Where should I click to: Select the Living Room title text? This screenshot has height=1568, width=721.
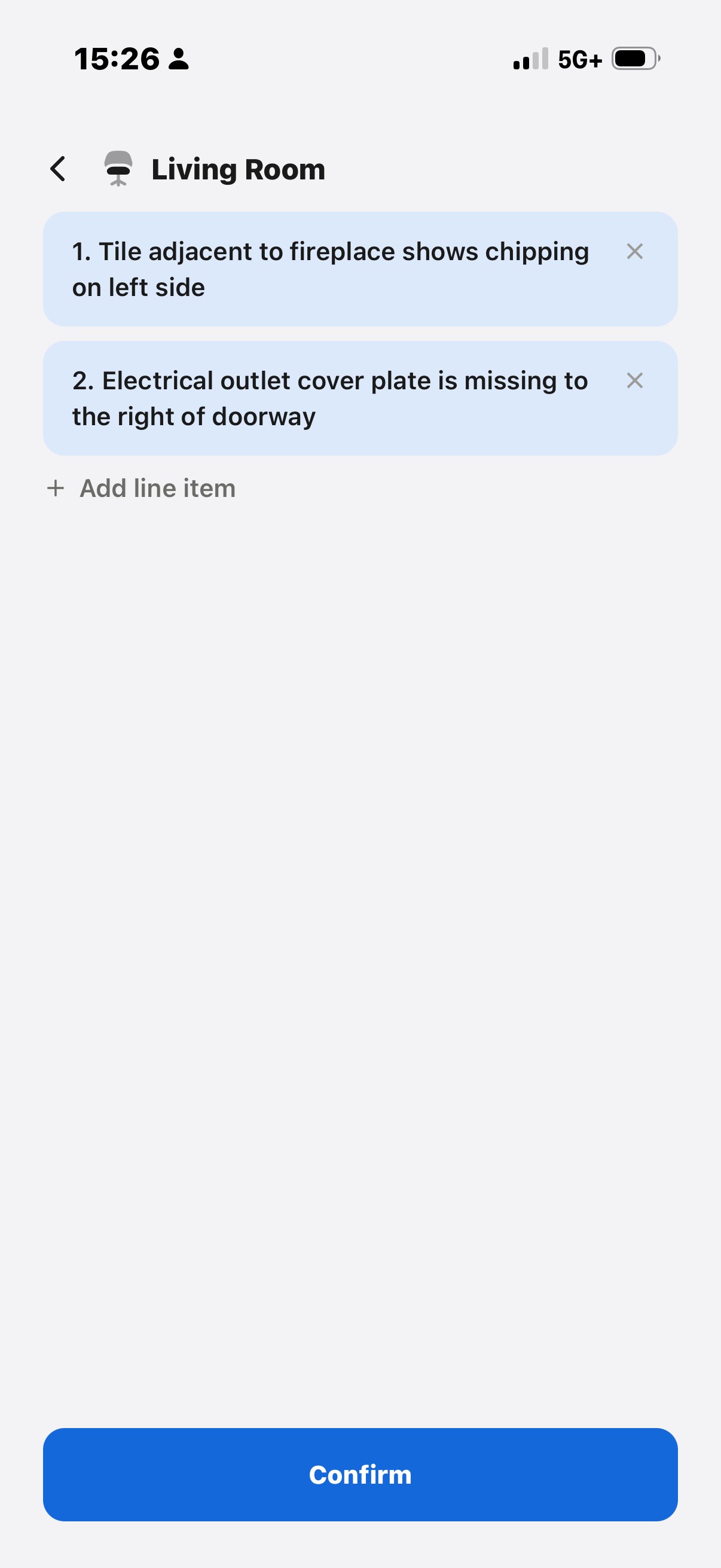coord(237,169)
